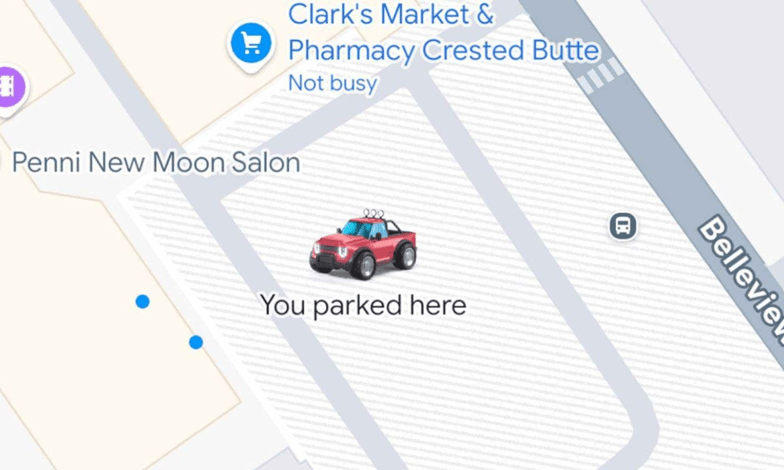Select the parked car marker
Image resolution: width=784 pixels, height=470 pixels.
click(x=362, y=246)
